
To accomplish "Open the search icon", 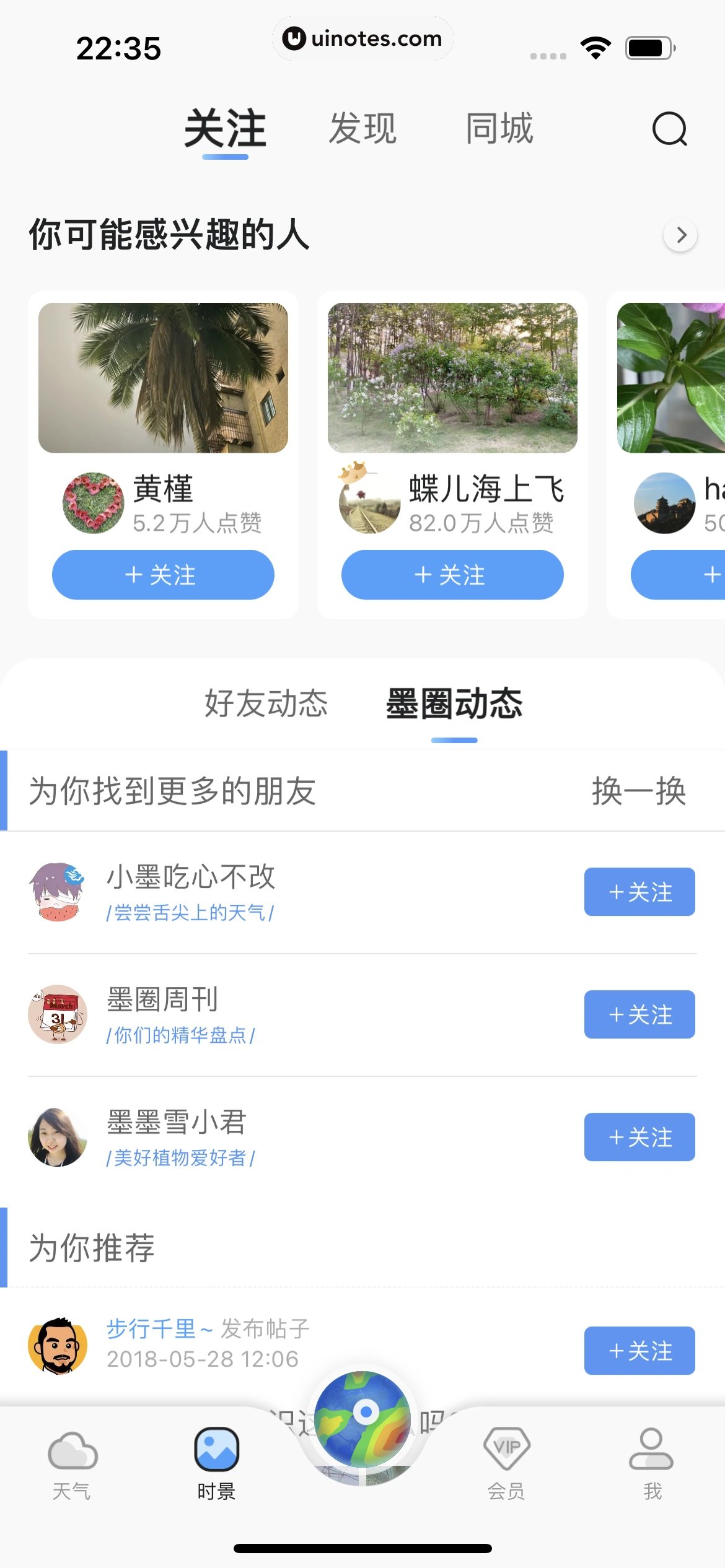I will tap(669, 129).
